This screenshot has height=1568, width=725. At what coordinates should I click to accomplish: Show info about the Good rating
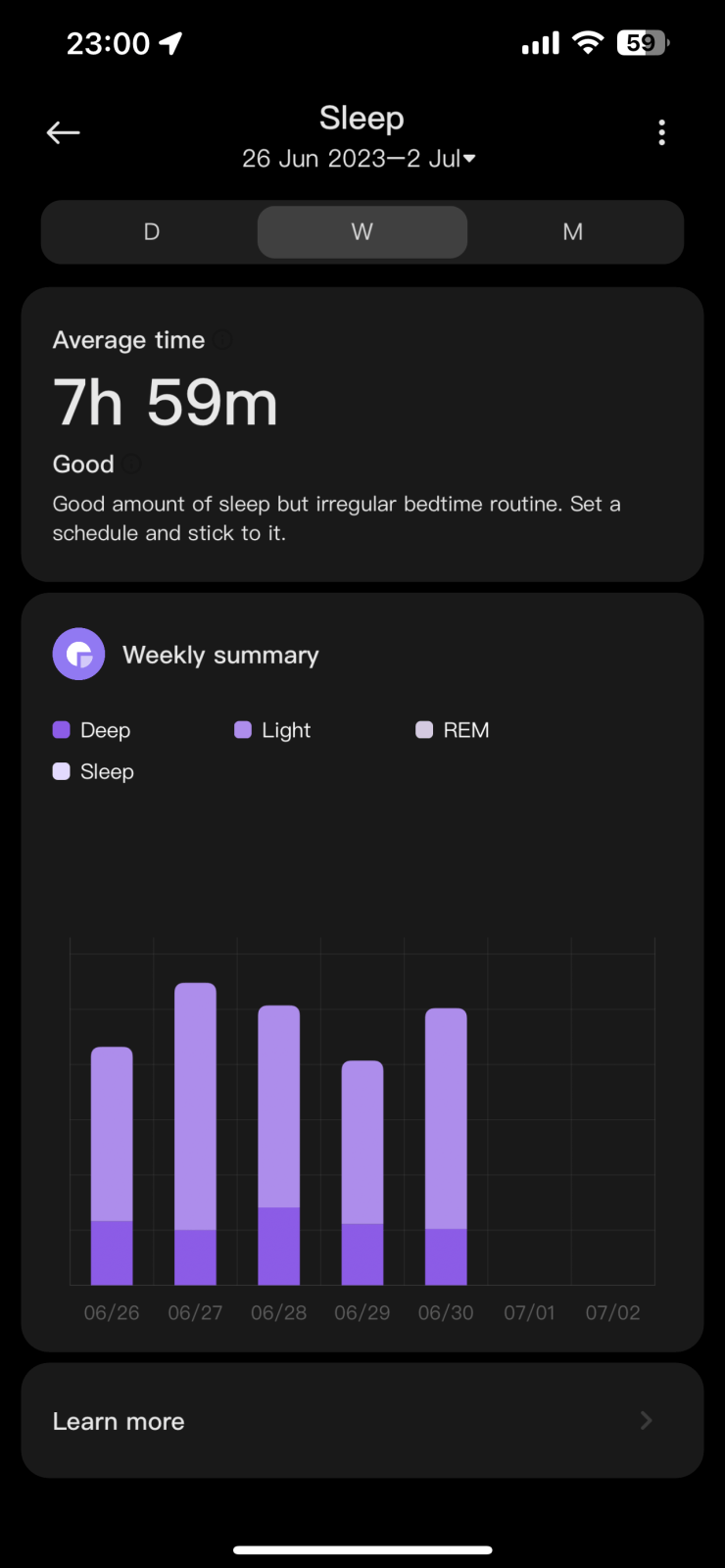pyautogui.click(x=131, y=464)
